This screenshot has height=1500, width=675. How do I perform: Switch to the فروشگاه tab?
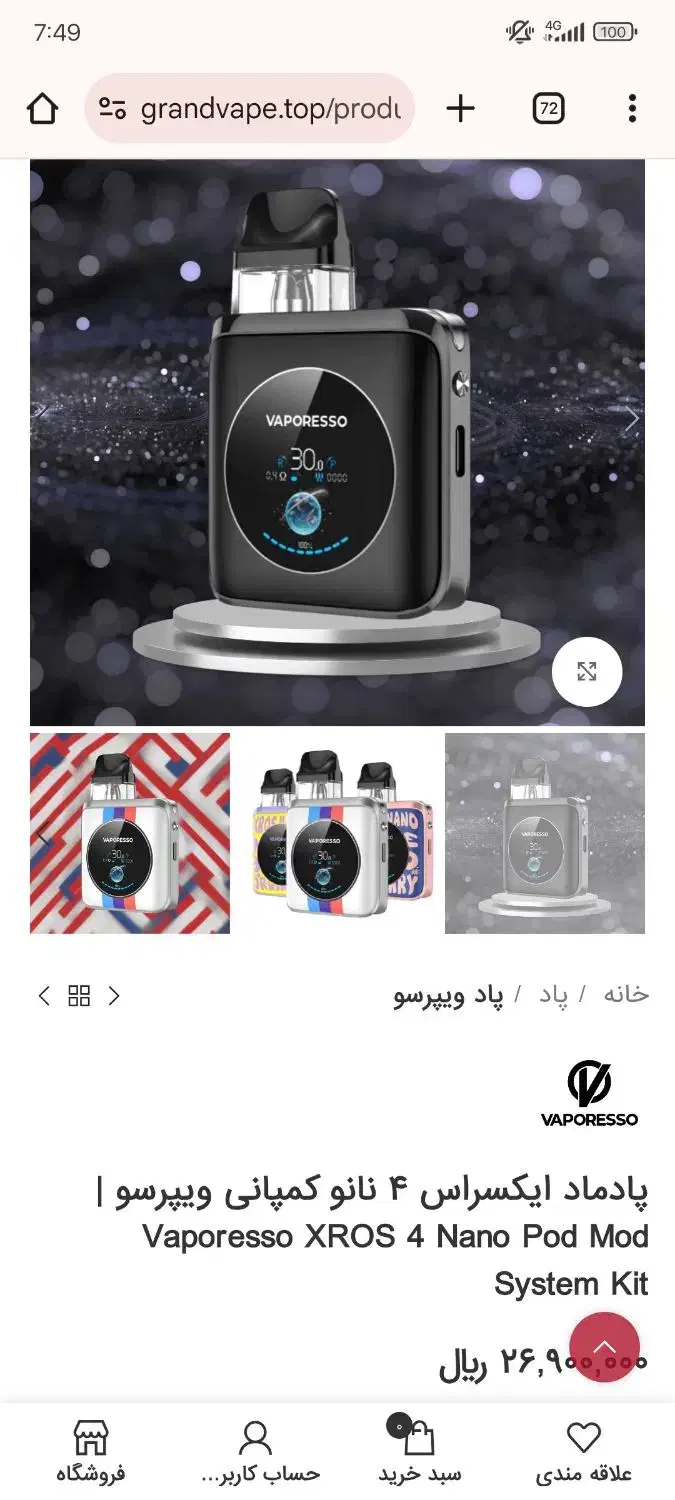coord(90,1450)
